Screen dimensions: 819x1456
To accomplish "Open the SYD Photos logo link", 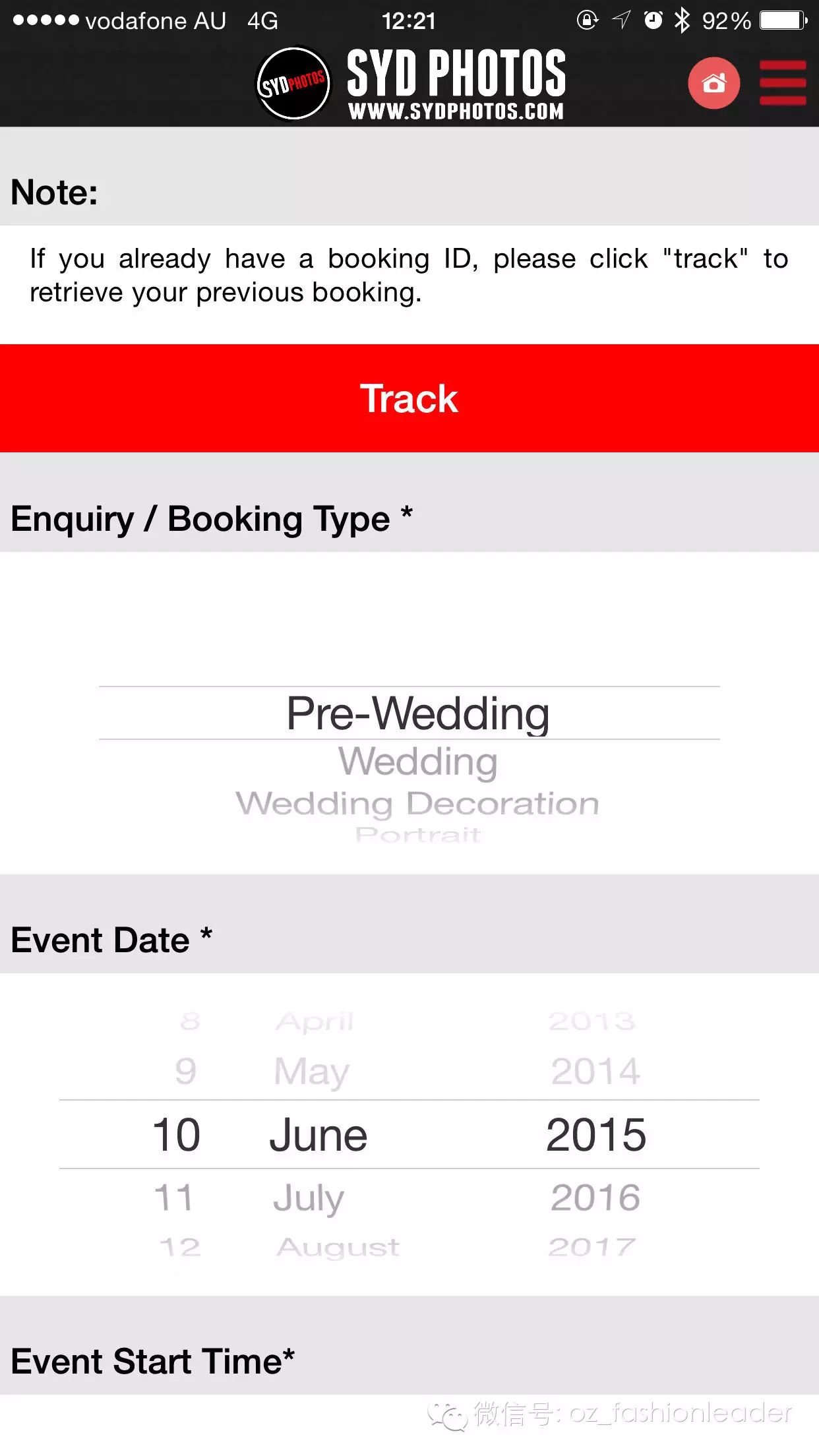I will (410, 83).
